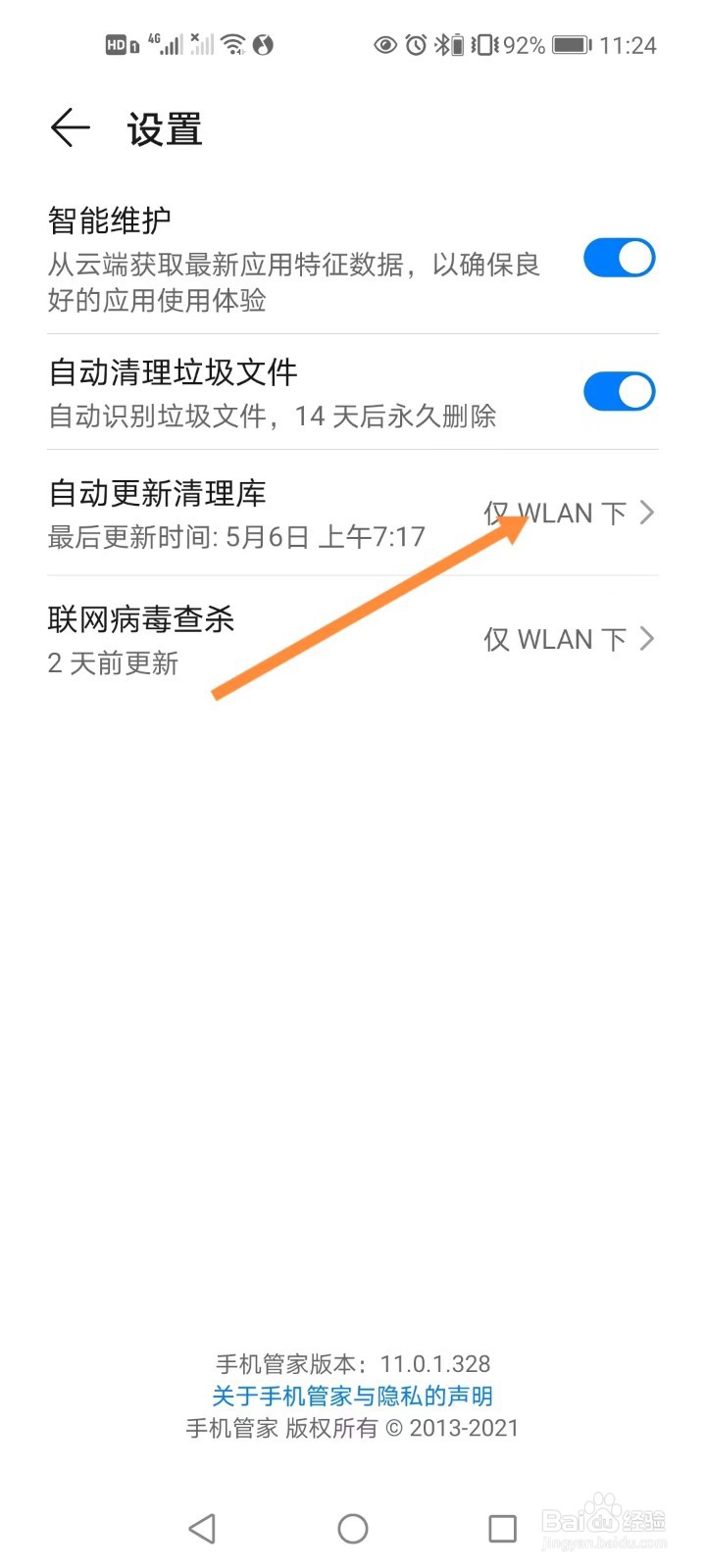The height and width of the screenshot is (1568, 706).
Task: Open 关于手机管家与隐私的声明 link
Action: [353, 1396]
